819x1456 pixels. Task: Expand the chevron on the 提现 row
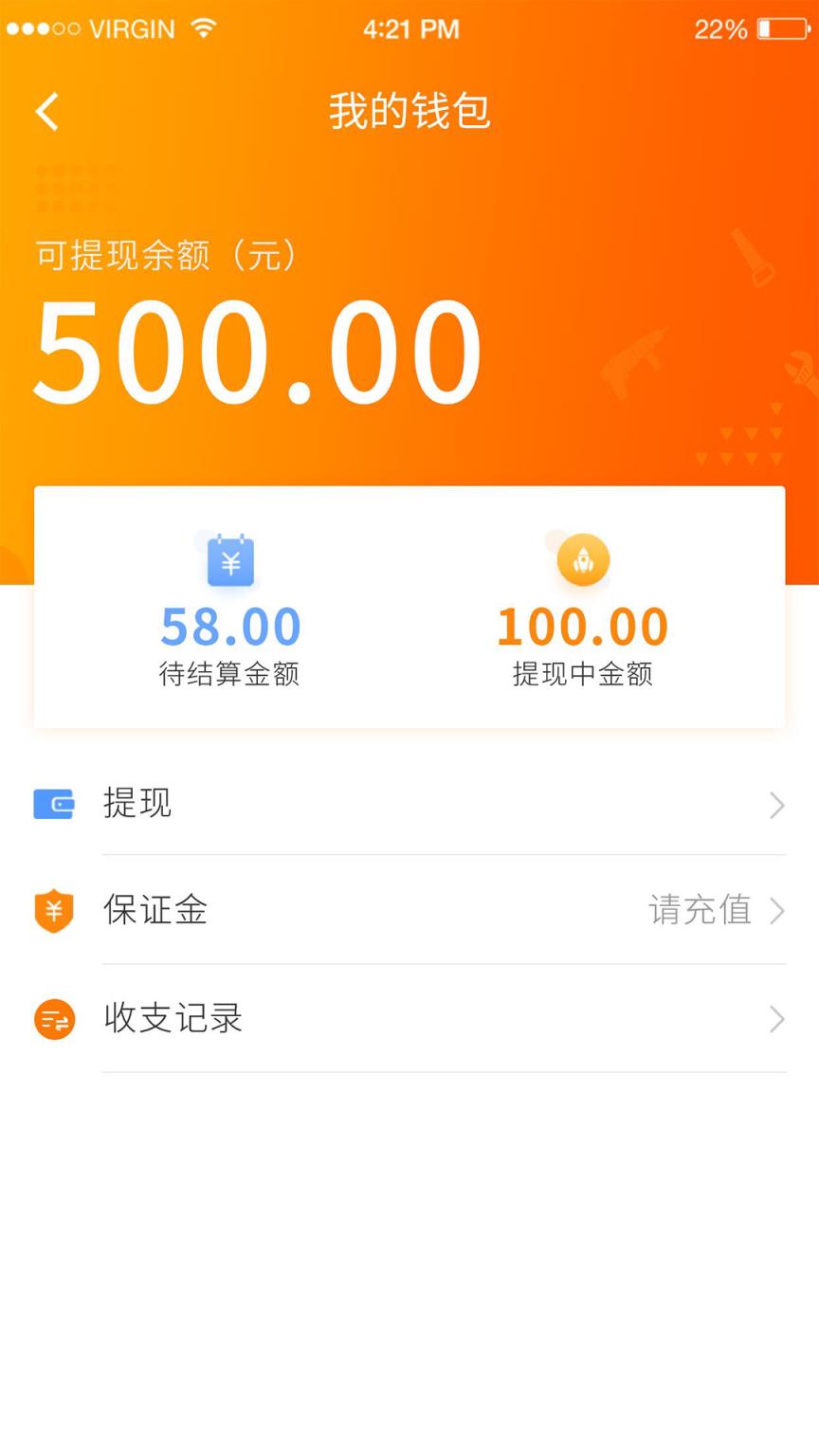[x=775, y=805]
